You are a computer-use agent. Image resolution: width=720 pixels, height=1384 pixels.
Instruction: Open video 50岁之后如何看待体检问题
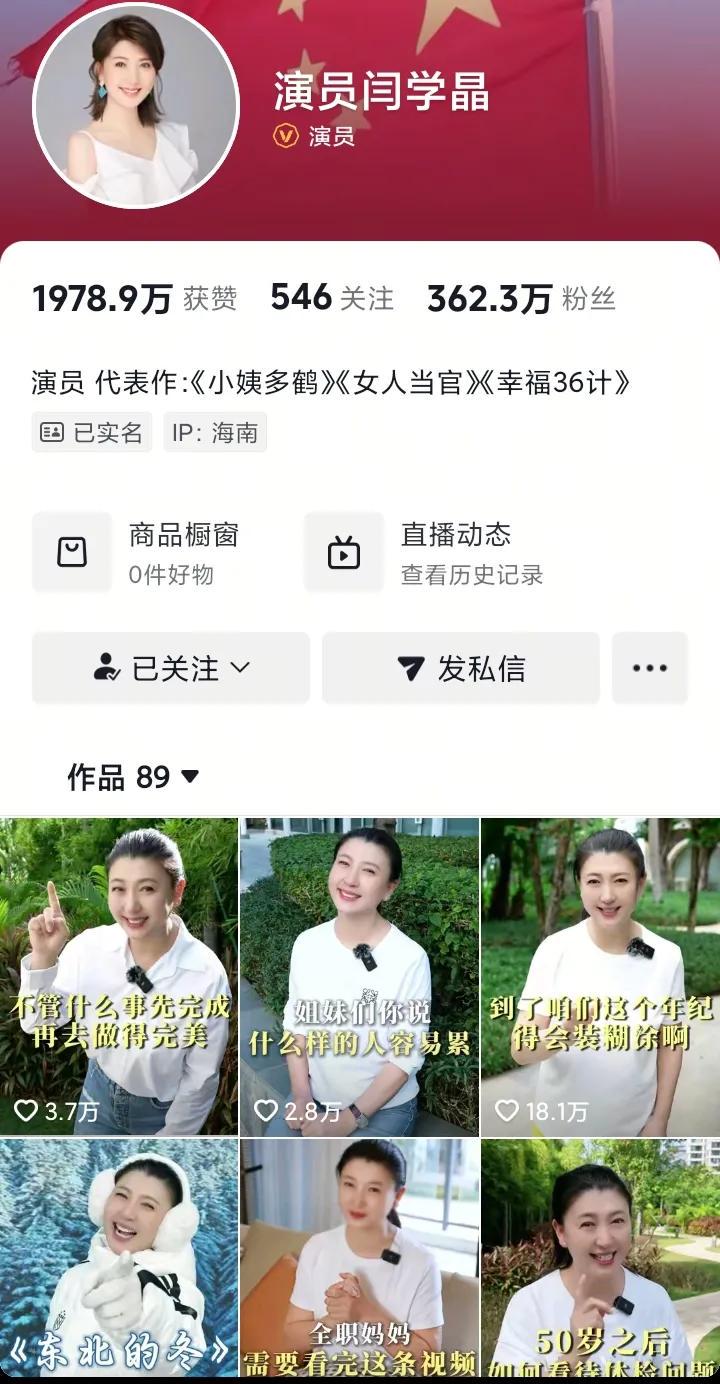[x=600, y=1258]
